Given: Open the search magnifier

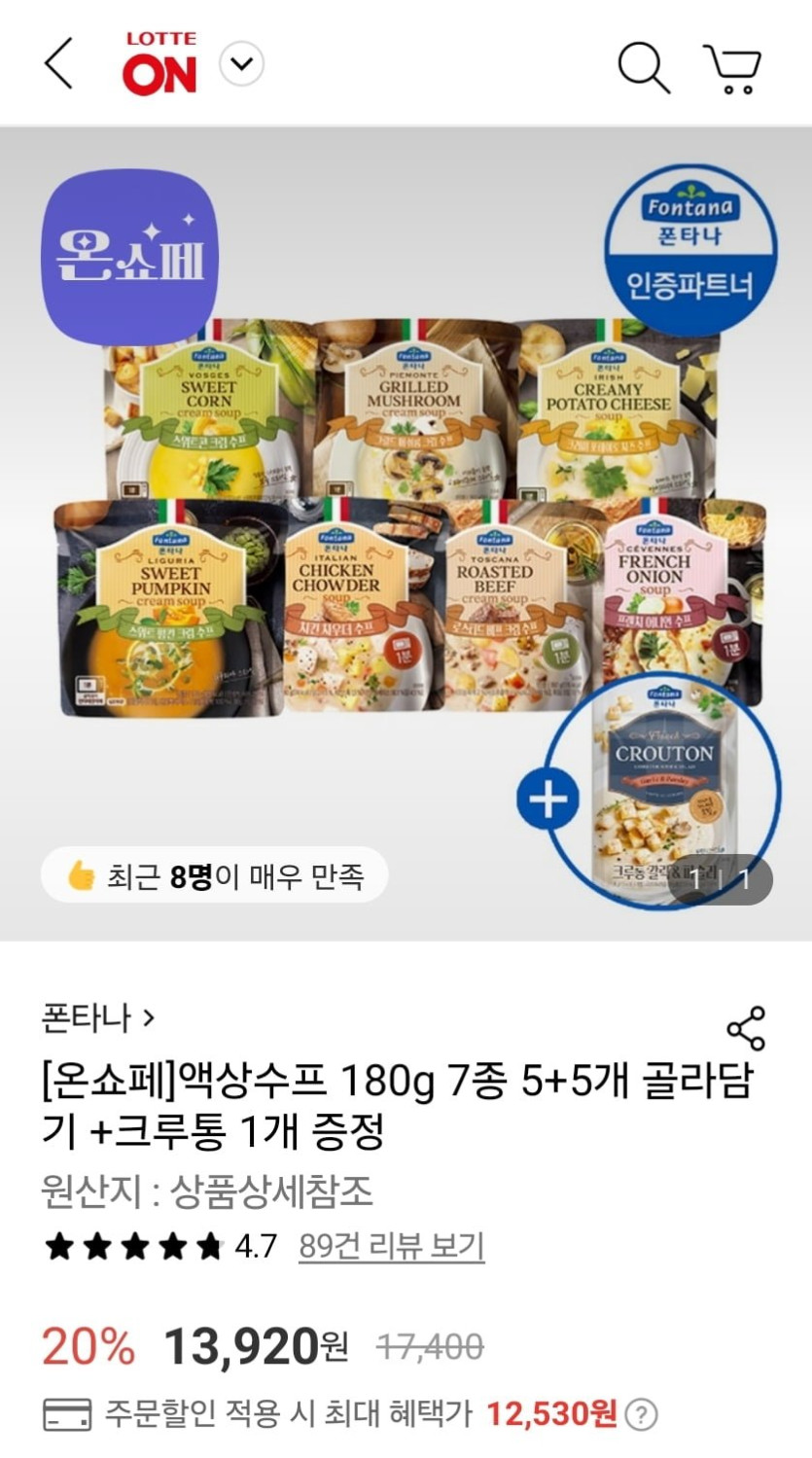Looking at the screenshot, I should 644,66.
